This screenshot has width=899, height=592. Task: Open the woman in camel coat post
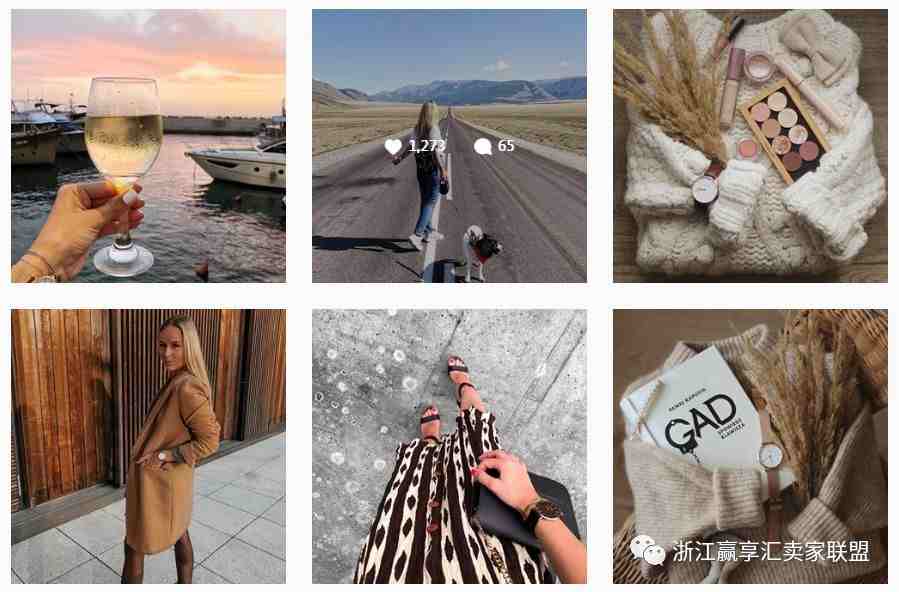(x=148, y=446)
